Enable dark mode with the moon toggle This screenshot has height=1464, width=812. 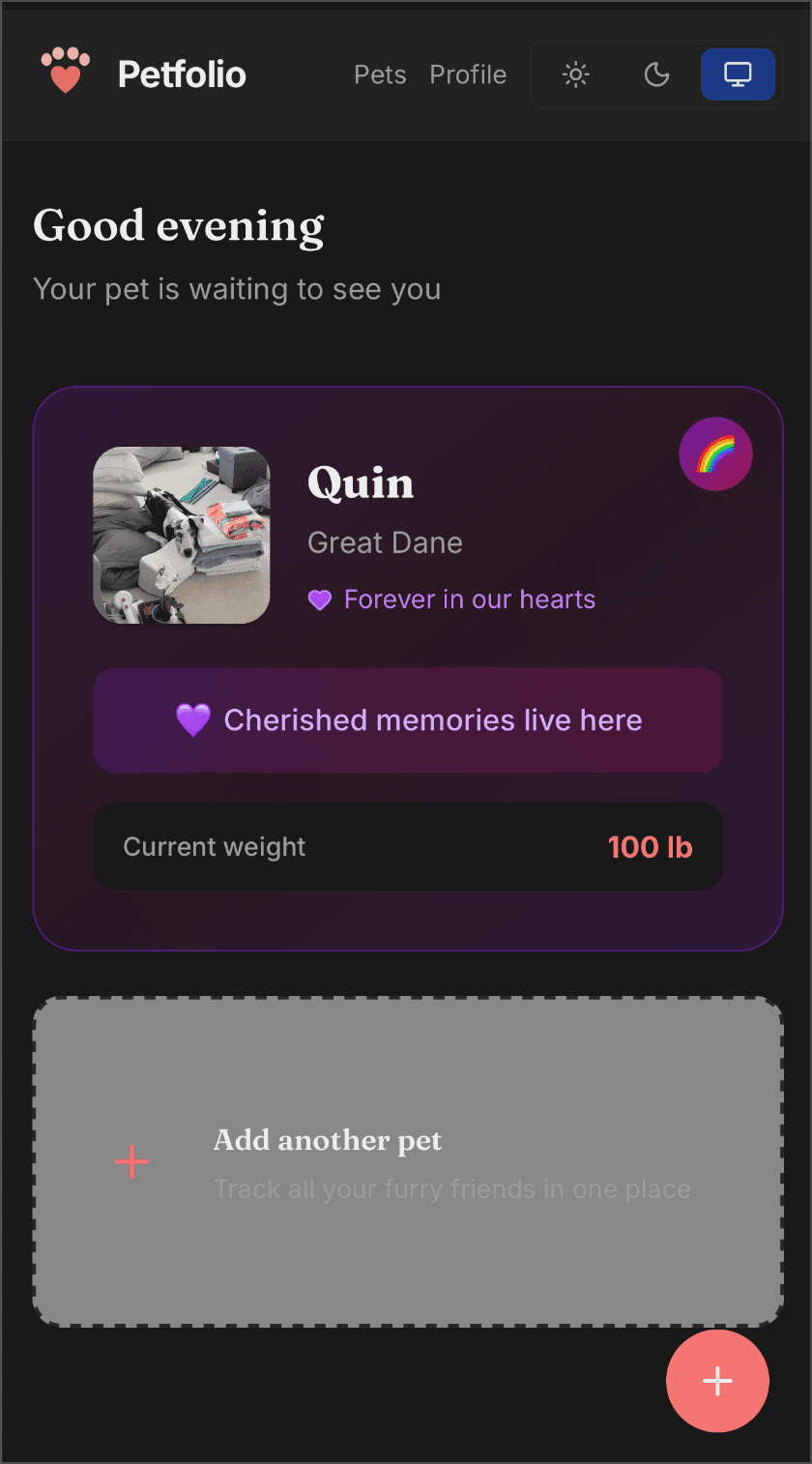656,73
